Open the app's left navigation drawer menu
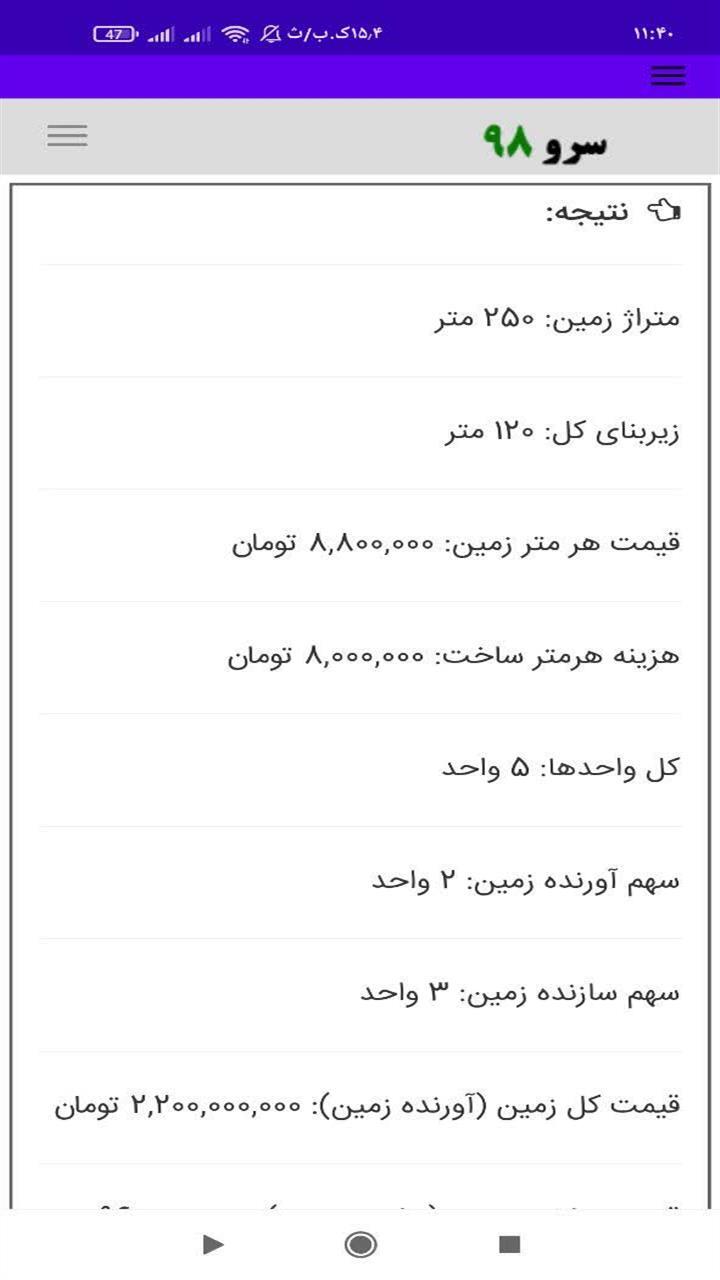 tap(67, 135)
